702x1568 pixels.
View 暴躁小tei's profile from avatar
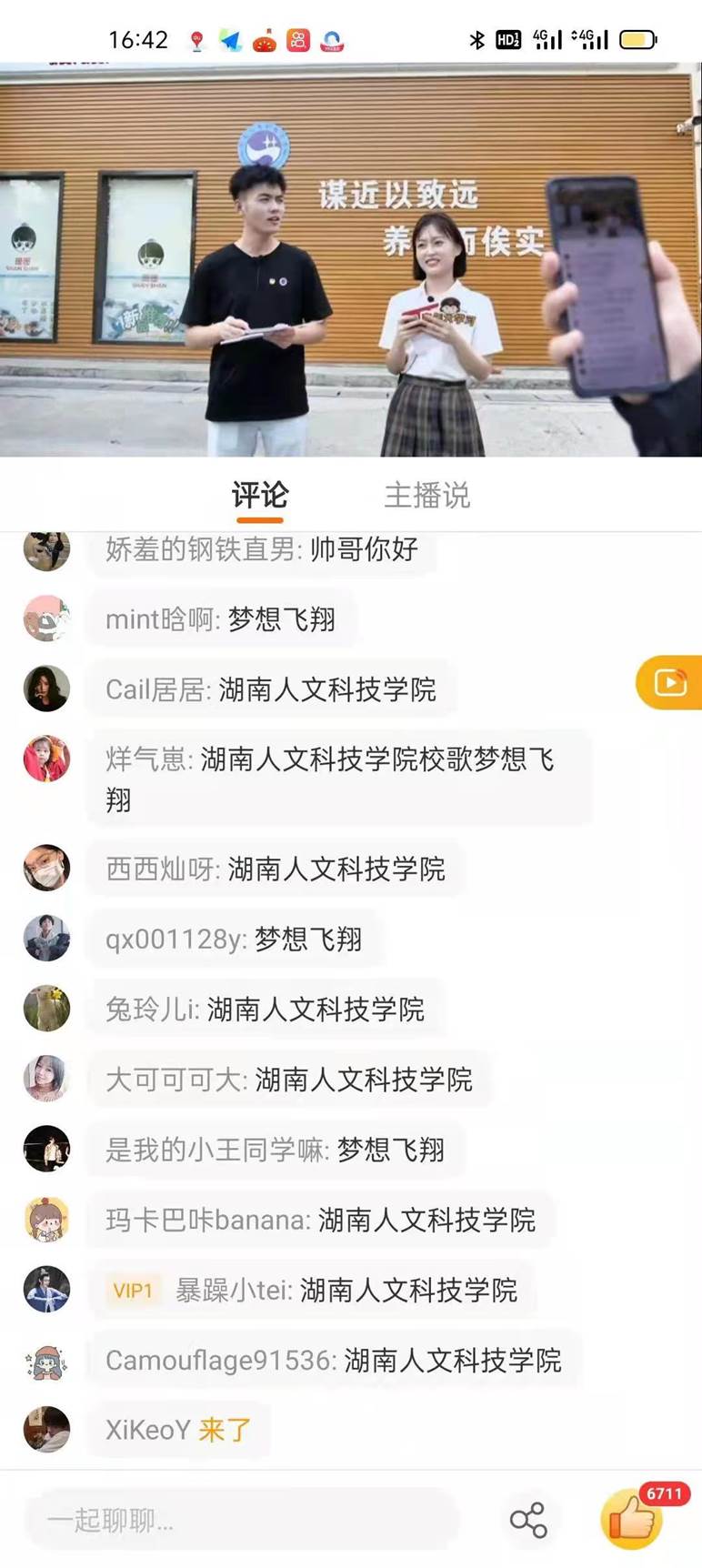pos(46,1289)
